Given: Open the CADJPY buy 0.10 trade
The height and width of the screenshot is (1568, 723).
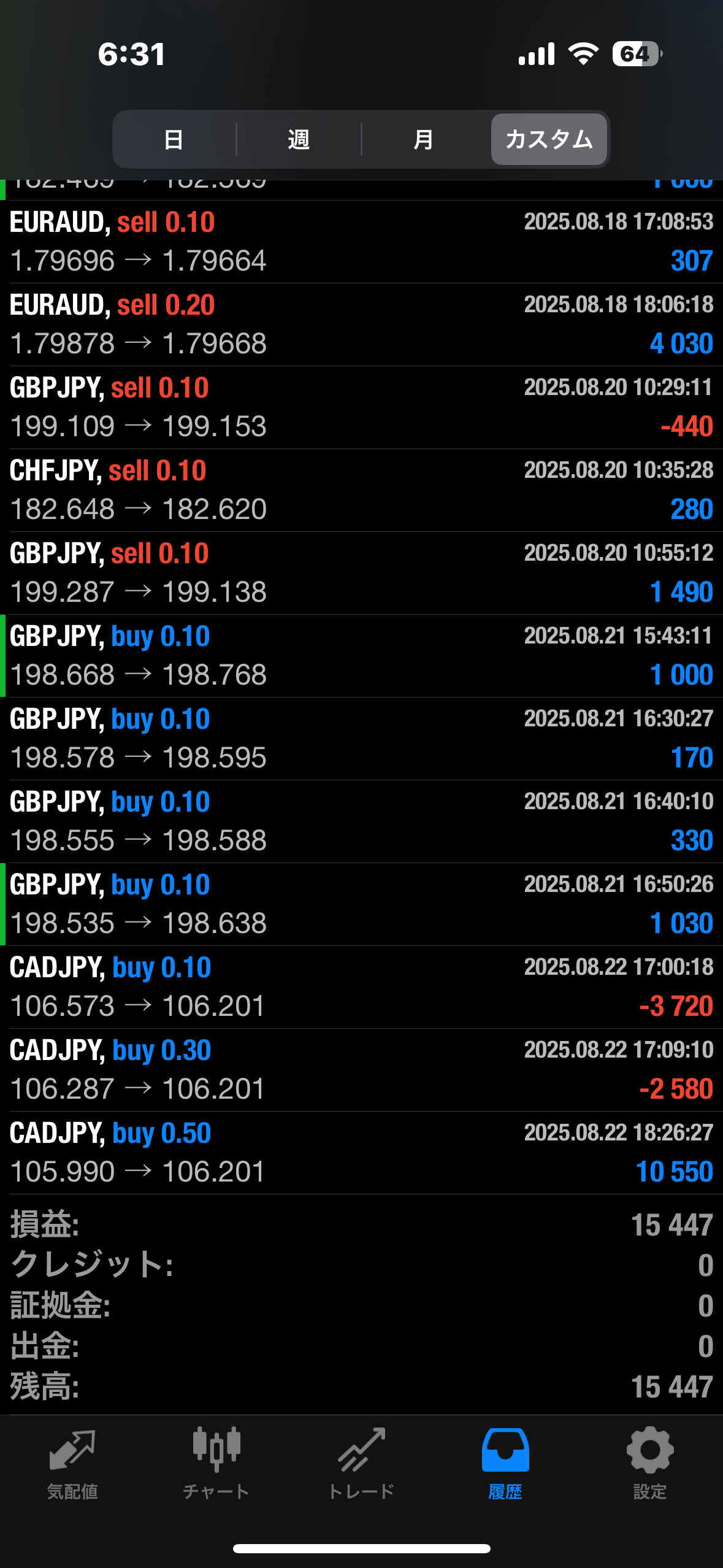Looking at the screenshot, I should [361, 987].
